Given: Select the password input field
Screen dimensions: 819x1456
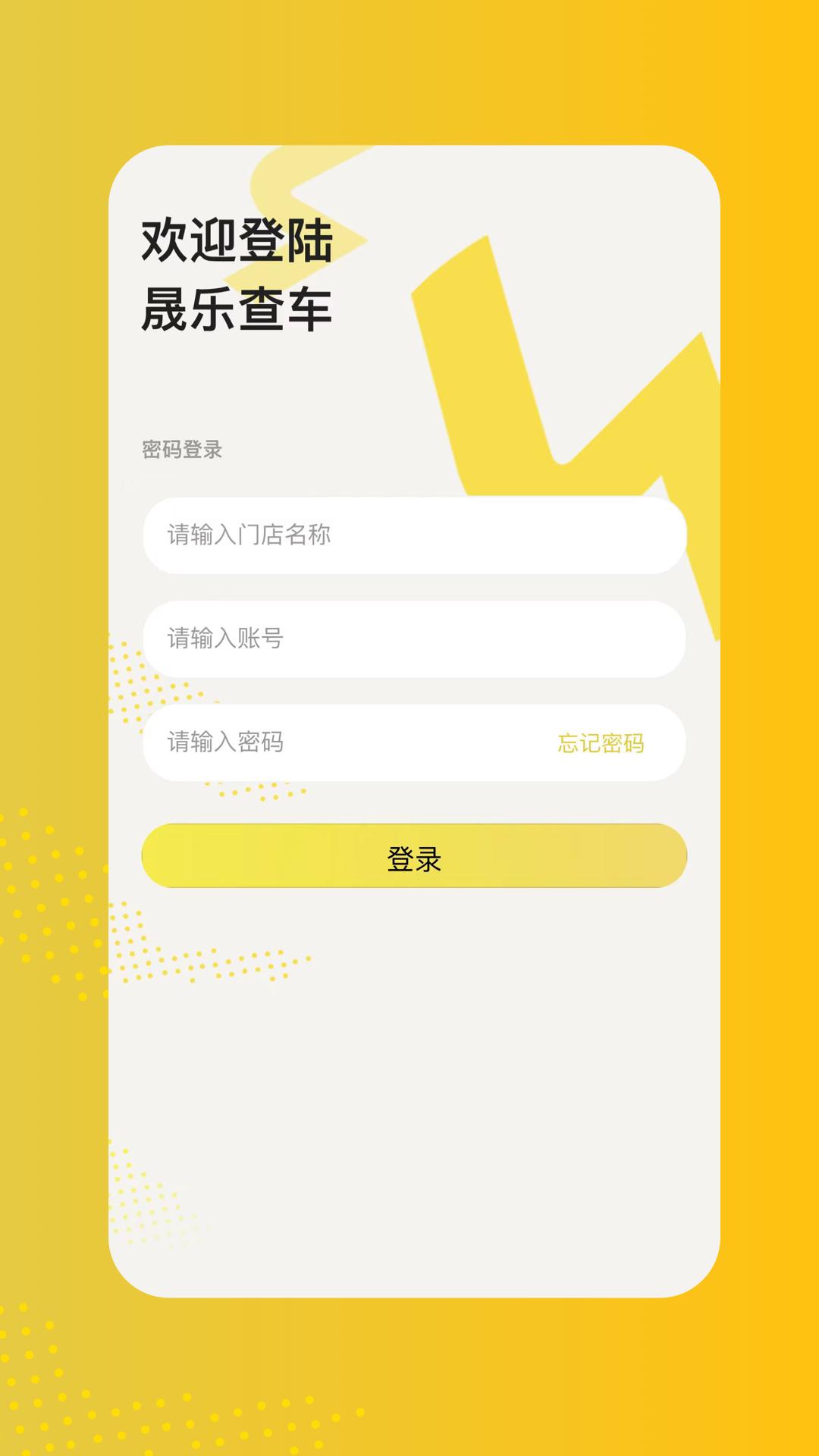Looking at the screenshot, I should point(341,742).
